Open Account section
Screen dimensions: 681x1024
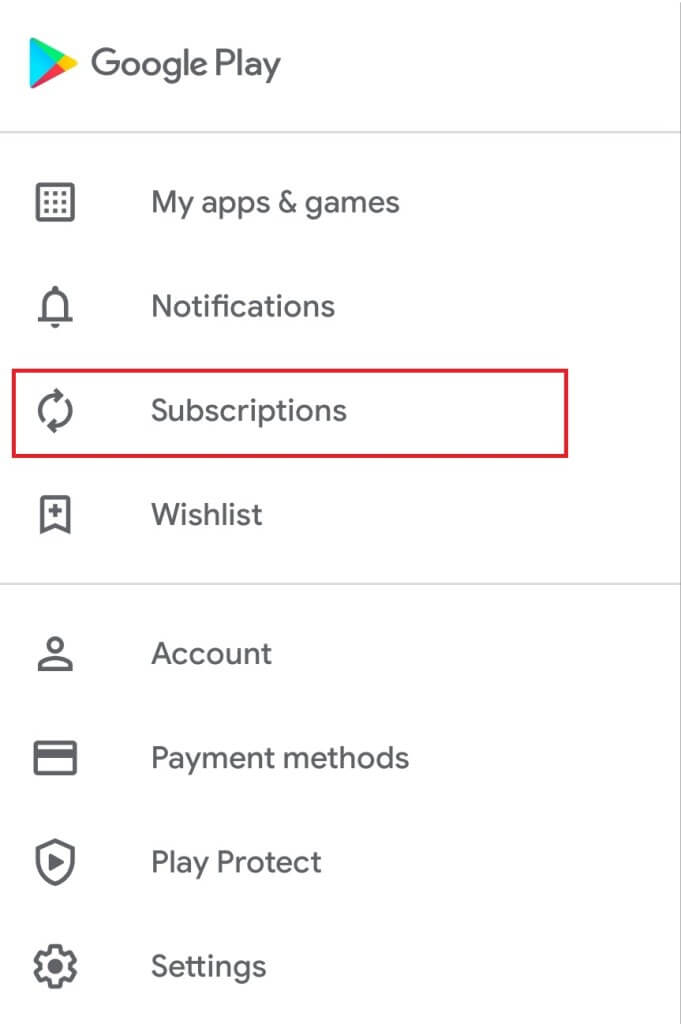211,654
